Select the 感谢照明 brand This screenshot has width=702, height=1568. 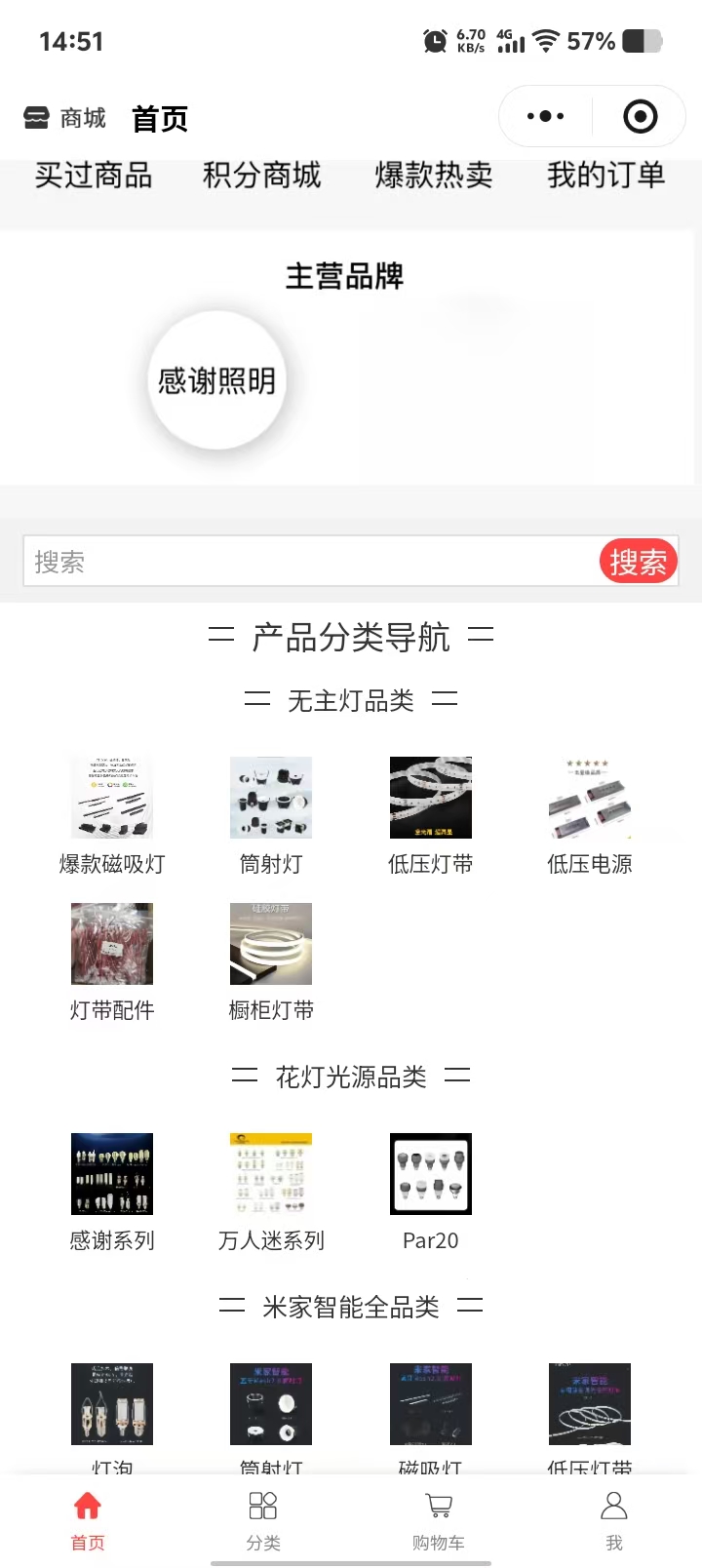tap(216, 380)
